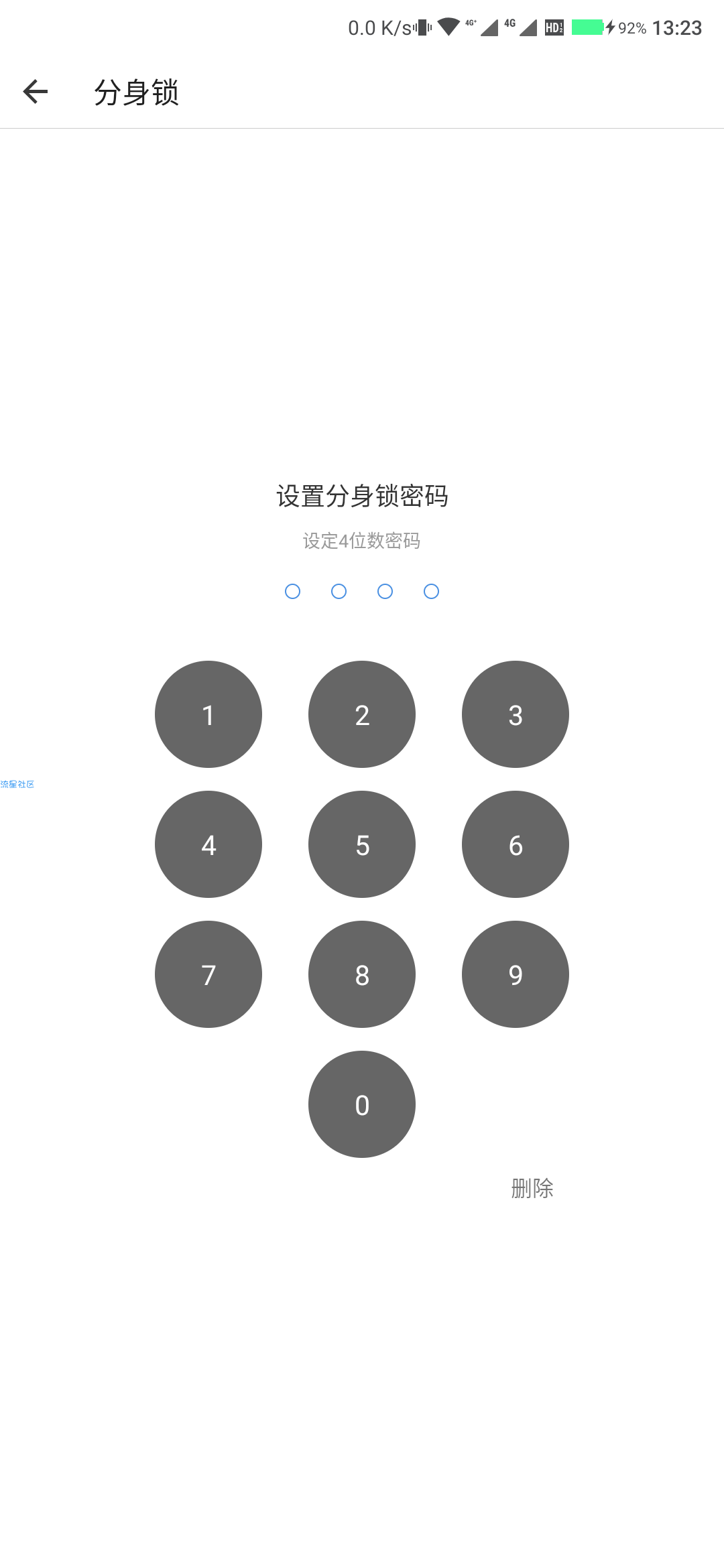The image size is (724, 1568).
Task: Enter digit 7 for the passcode
Action: point(208,974)
